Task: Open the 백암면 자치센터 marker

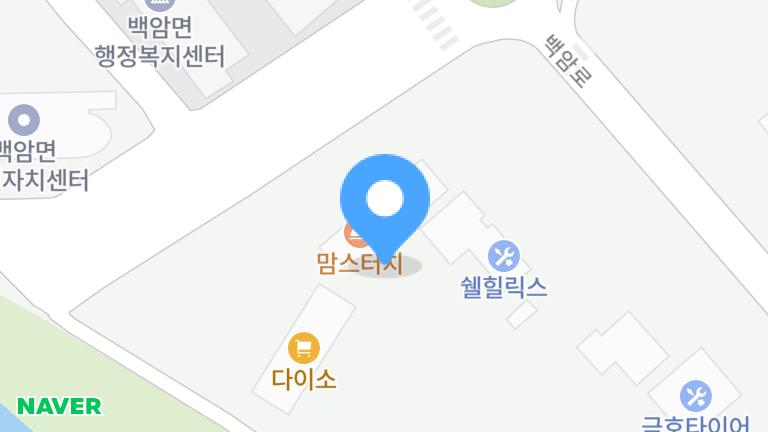Action: point(23,120)
